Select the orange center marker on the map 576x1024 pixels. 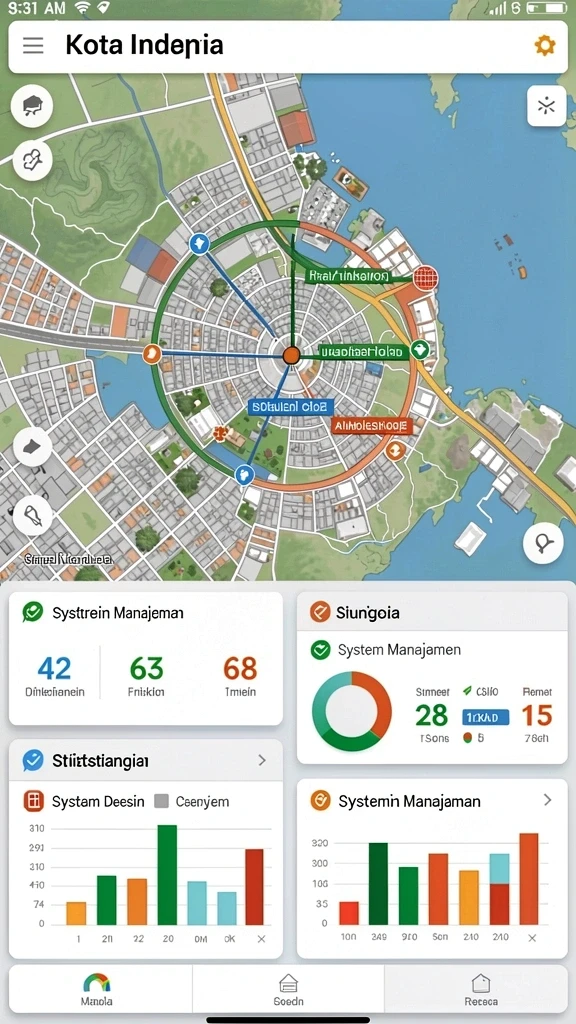coord(291,355)
